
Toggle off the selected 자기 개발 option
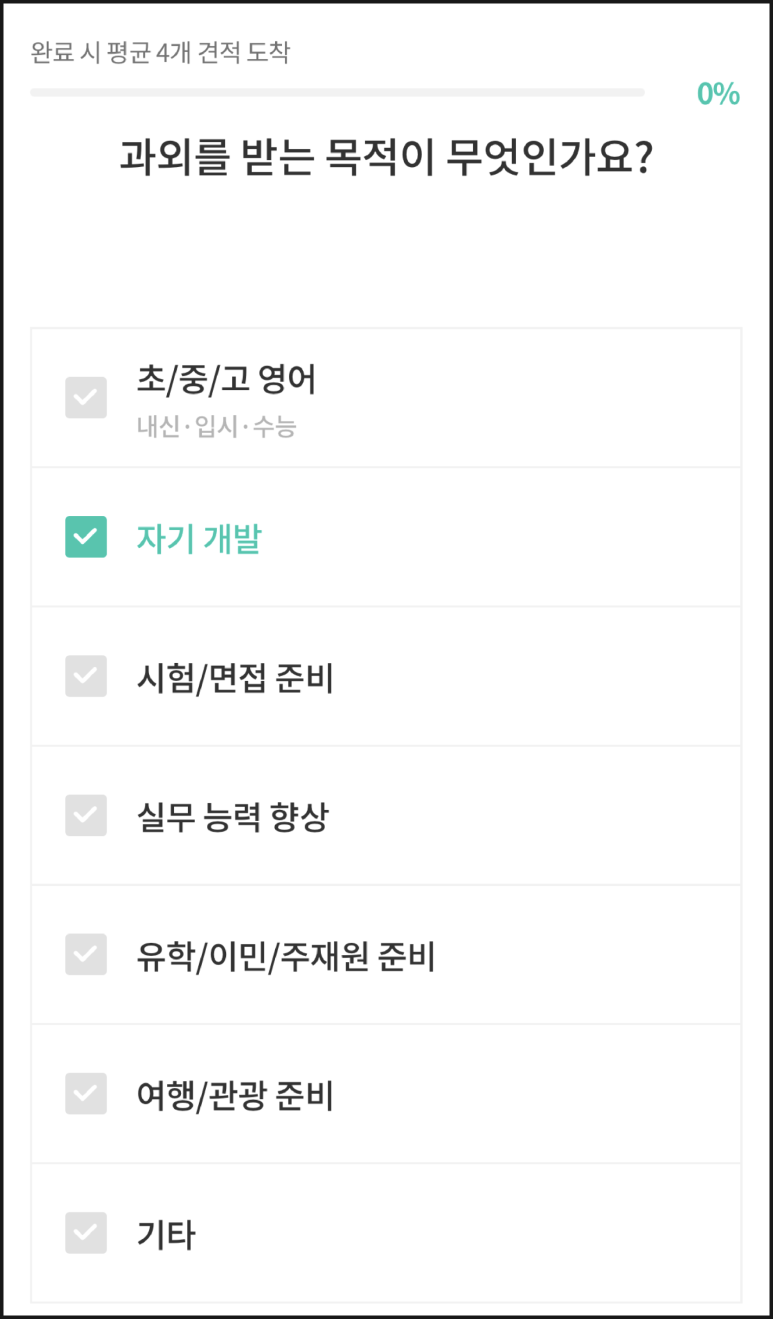coord(86,537)
